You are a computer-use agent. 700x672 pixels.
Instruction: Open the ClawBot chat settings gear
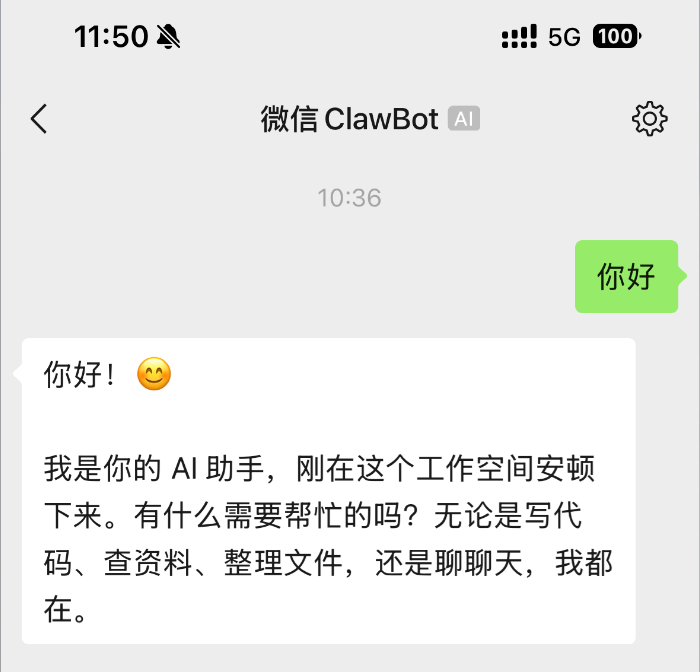(649, 119)
